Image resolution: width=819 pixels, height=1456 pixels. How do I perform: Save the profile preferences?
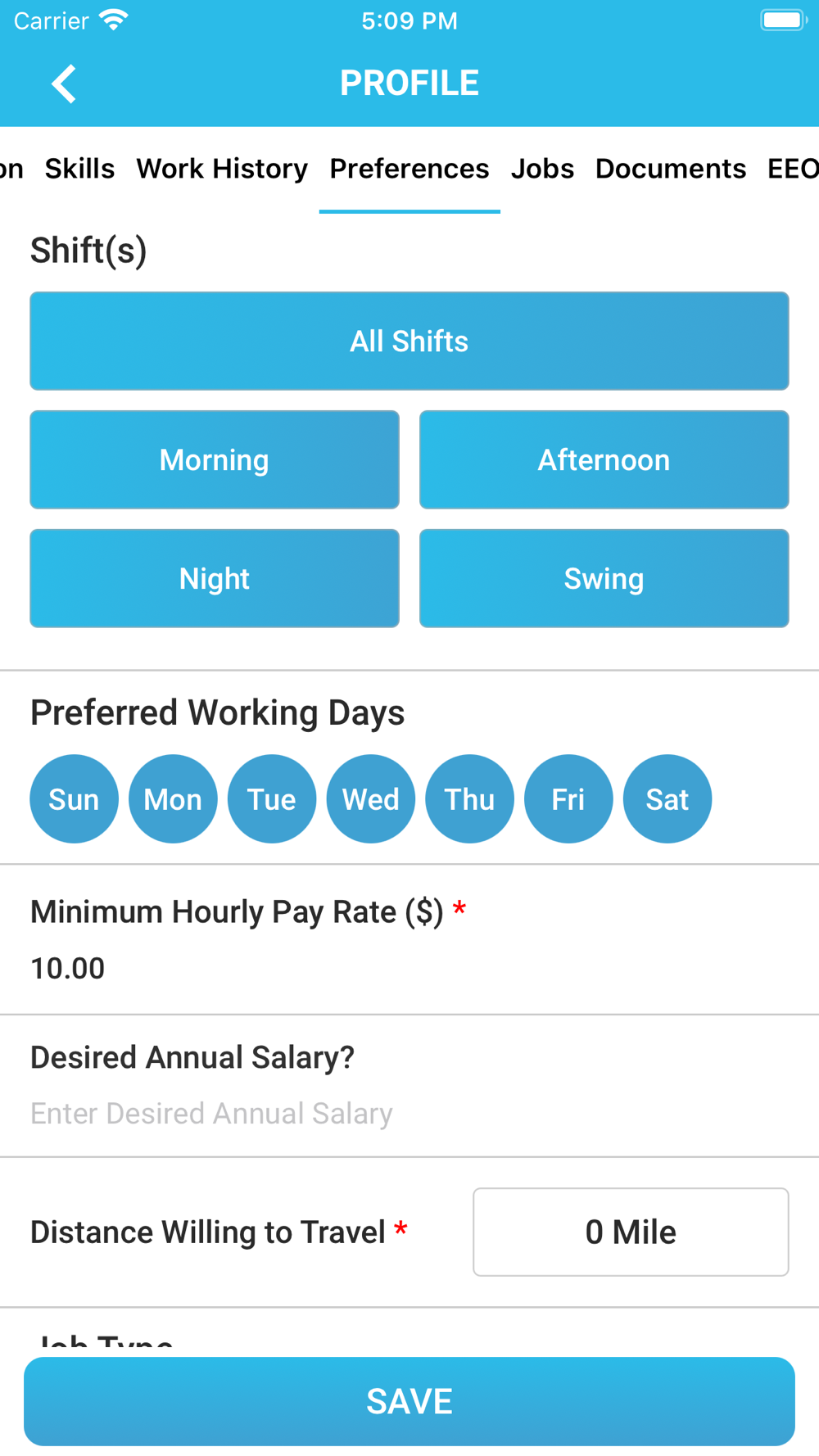409,1401
